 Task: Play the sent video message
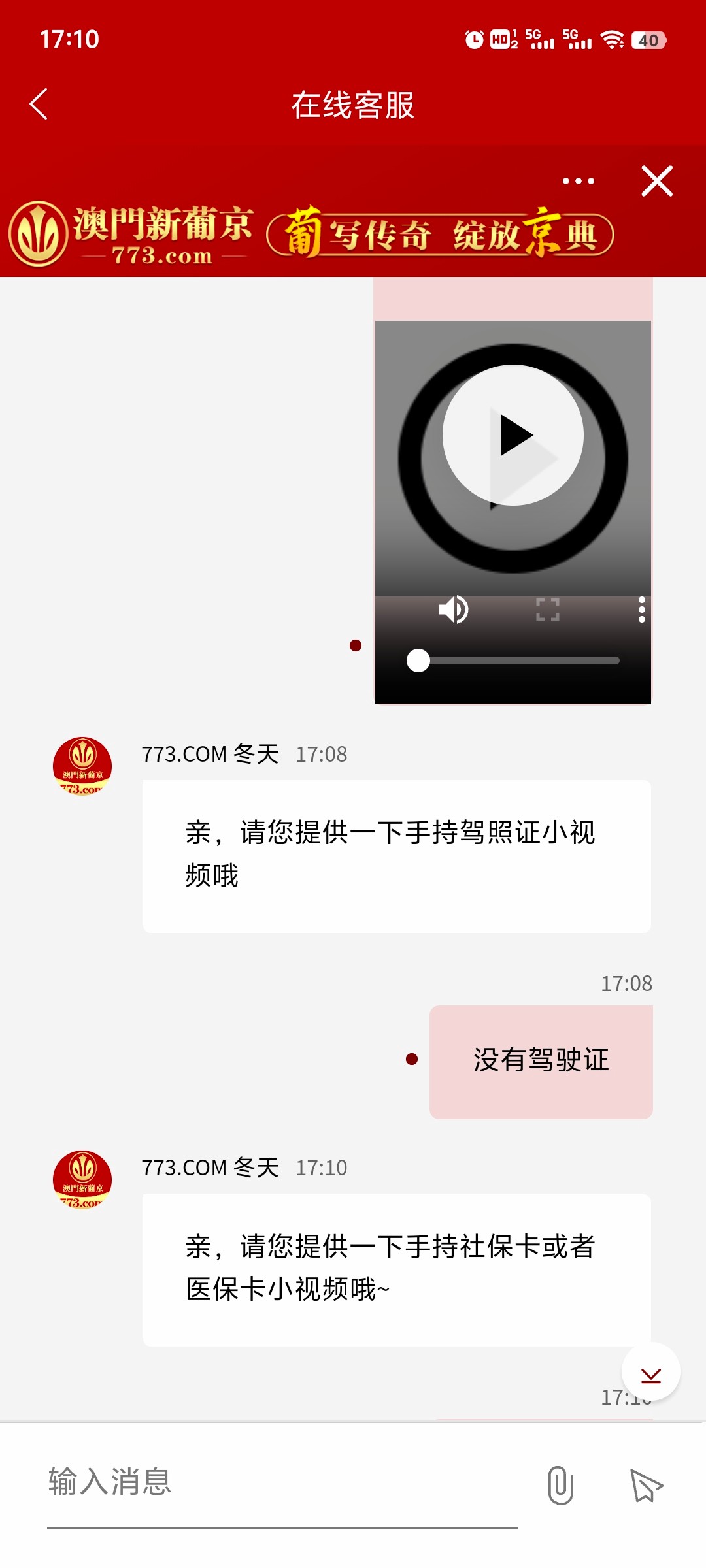point(513,436)
